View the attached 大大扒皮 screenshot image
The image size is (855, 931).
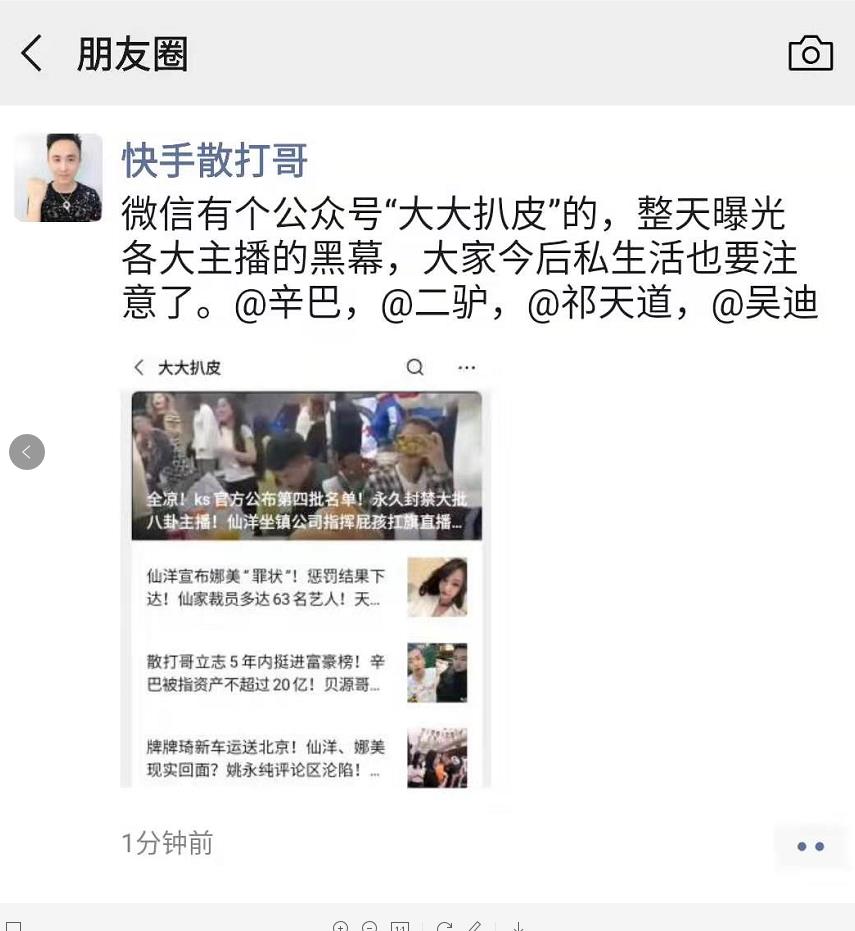pyautogui.click(x=306, y=569)
